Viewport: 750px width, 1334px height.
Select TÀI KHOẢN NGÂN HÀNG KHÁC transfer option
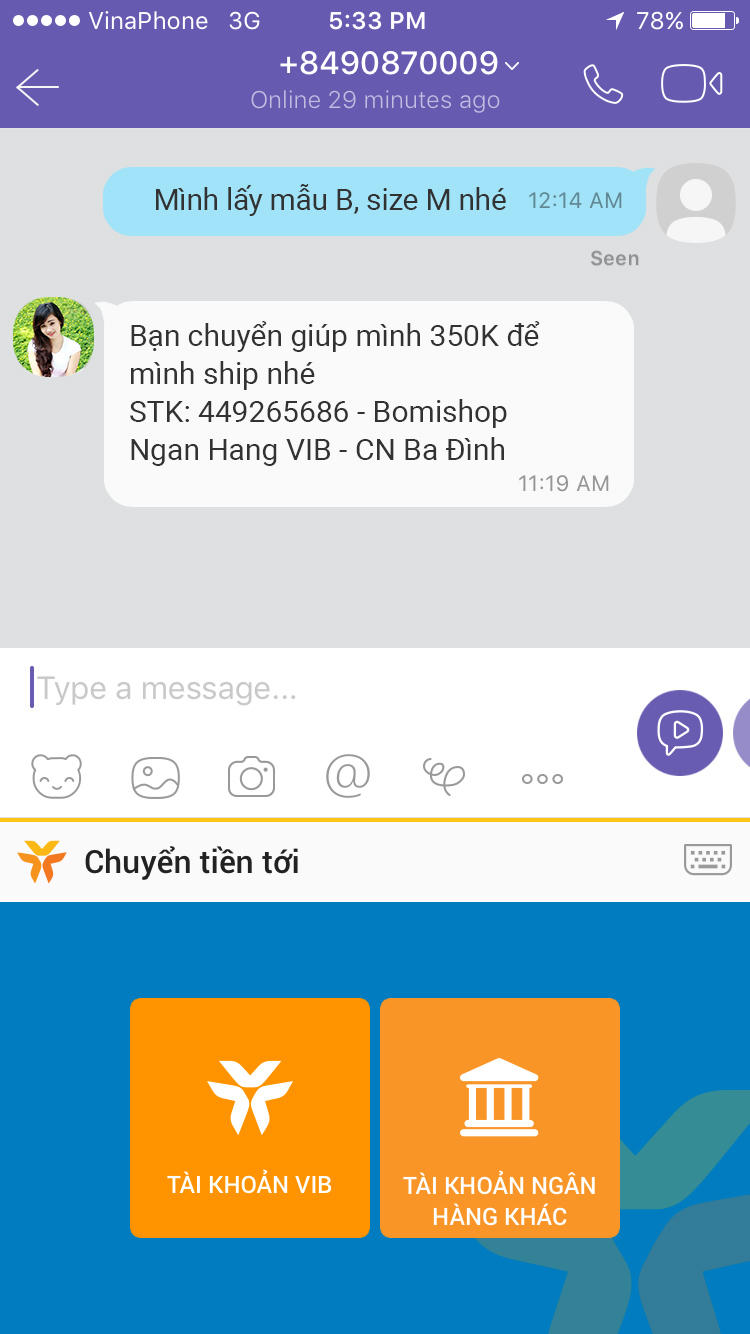[x=499, y=1116]
